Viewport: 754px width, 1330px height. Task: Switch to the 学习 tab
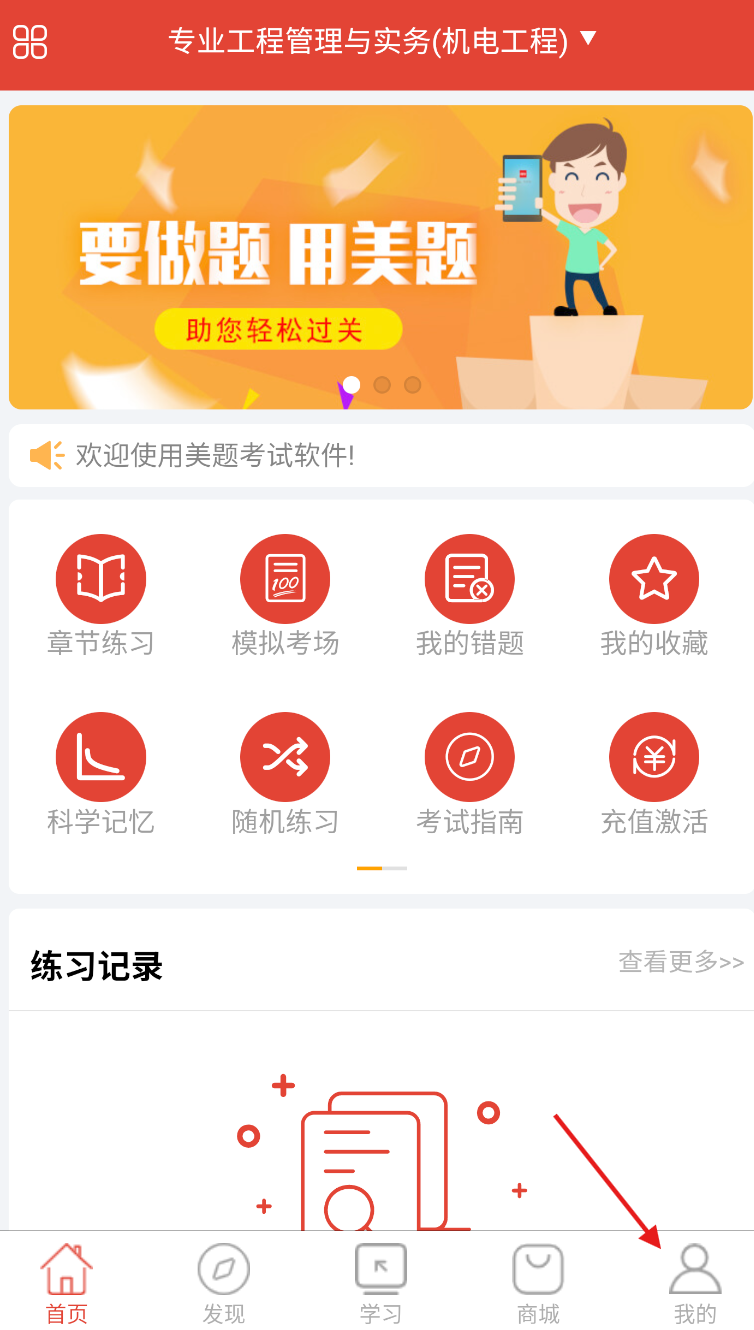coord(381,1284)
